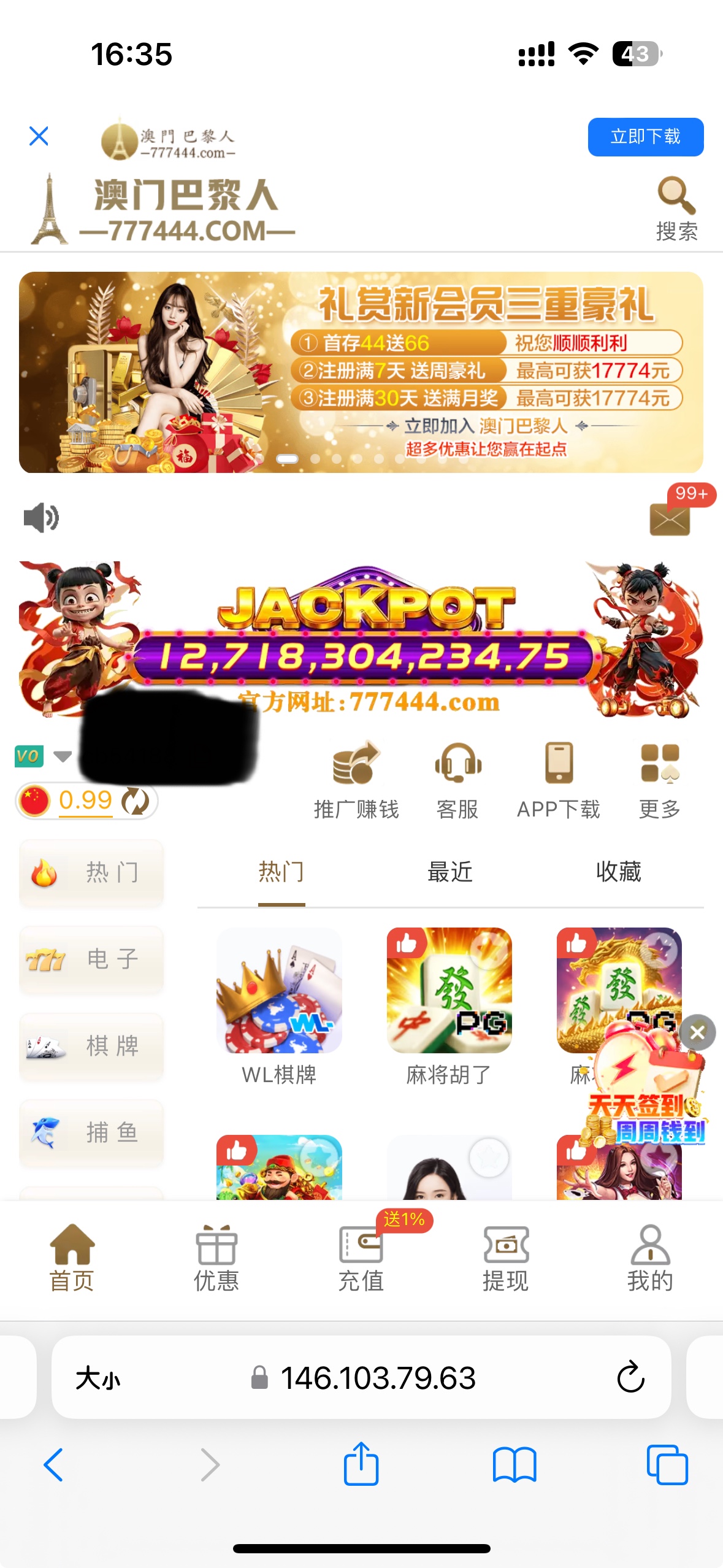Open the 搜索 search icon

click(x=676, y=209)
